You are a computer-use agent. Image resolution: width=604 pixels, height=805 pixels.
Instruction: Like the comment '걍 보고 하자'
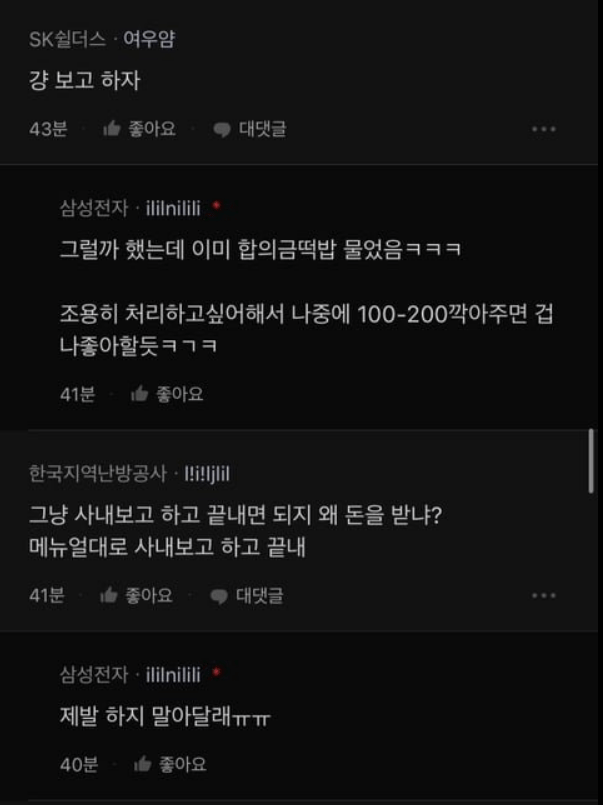point(139,129)
